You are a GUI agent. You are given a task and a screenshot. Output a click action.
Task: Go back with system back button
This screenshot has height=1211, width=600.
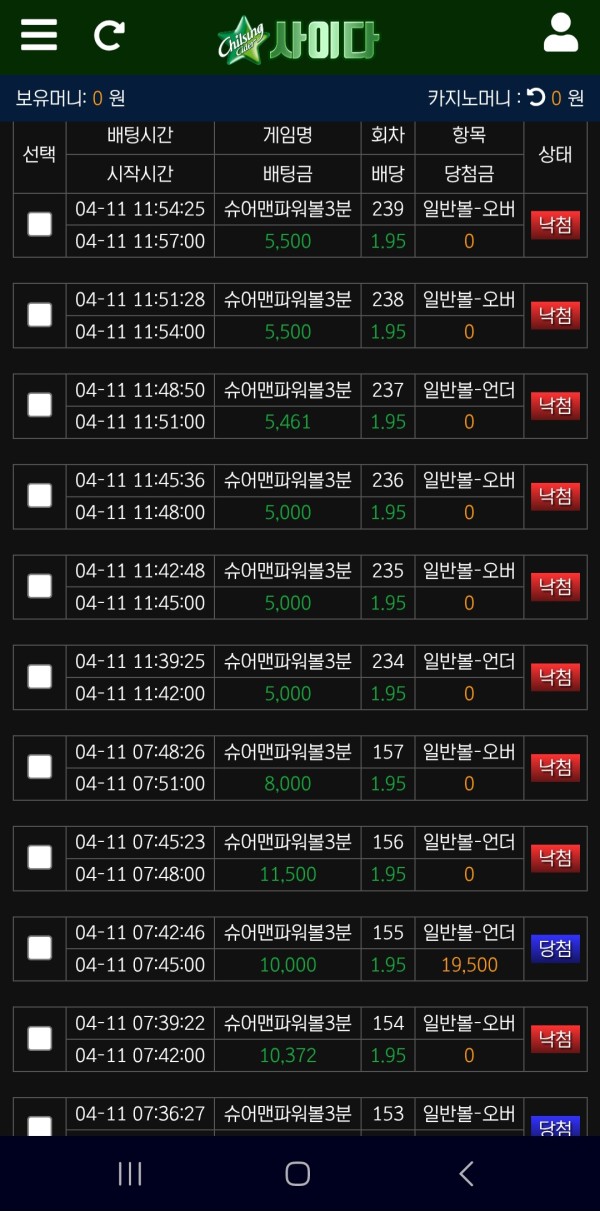click(x=466, y=1174)
